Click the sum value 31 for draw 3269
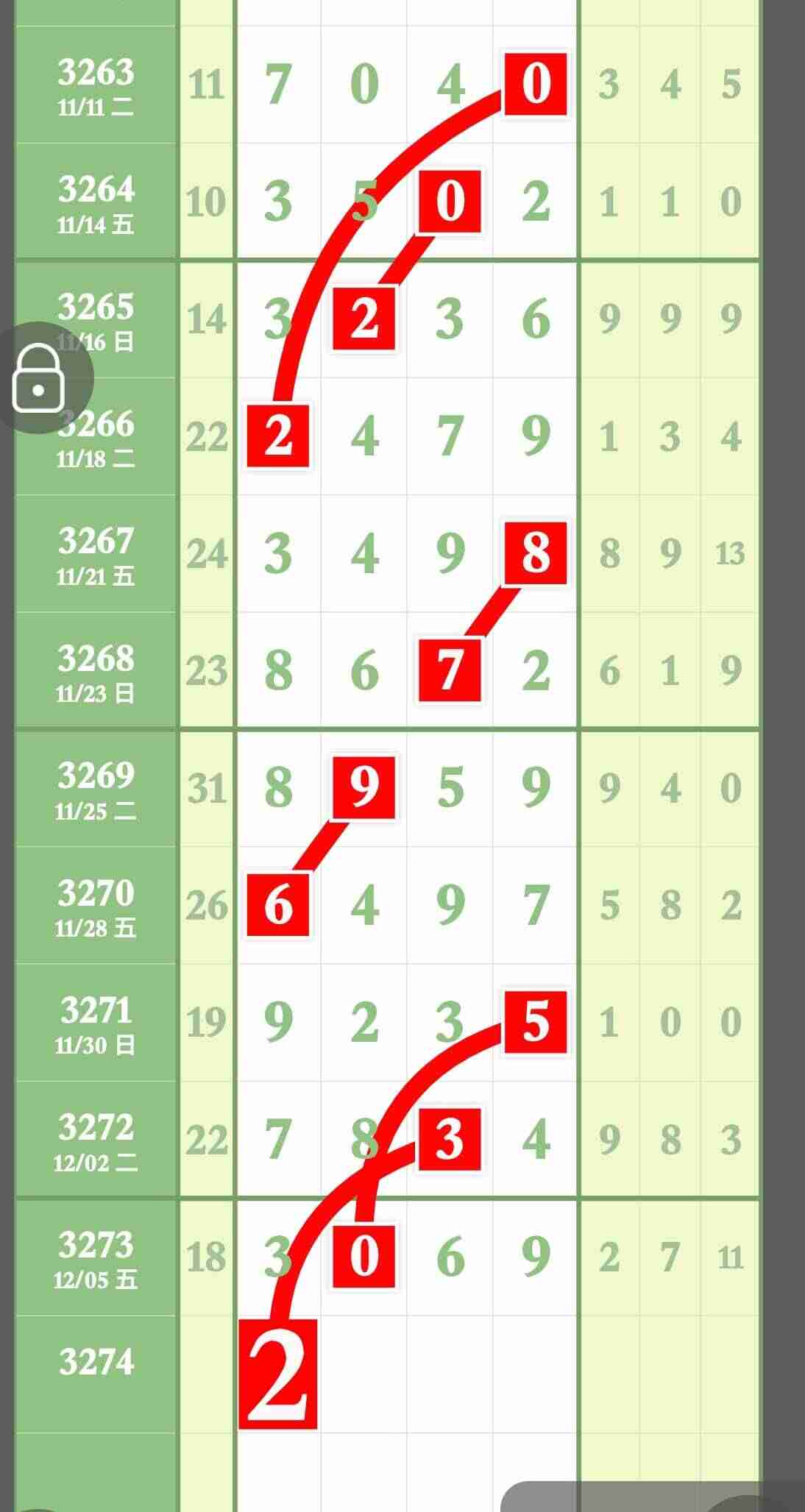 207,787
